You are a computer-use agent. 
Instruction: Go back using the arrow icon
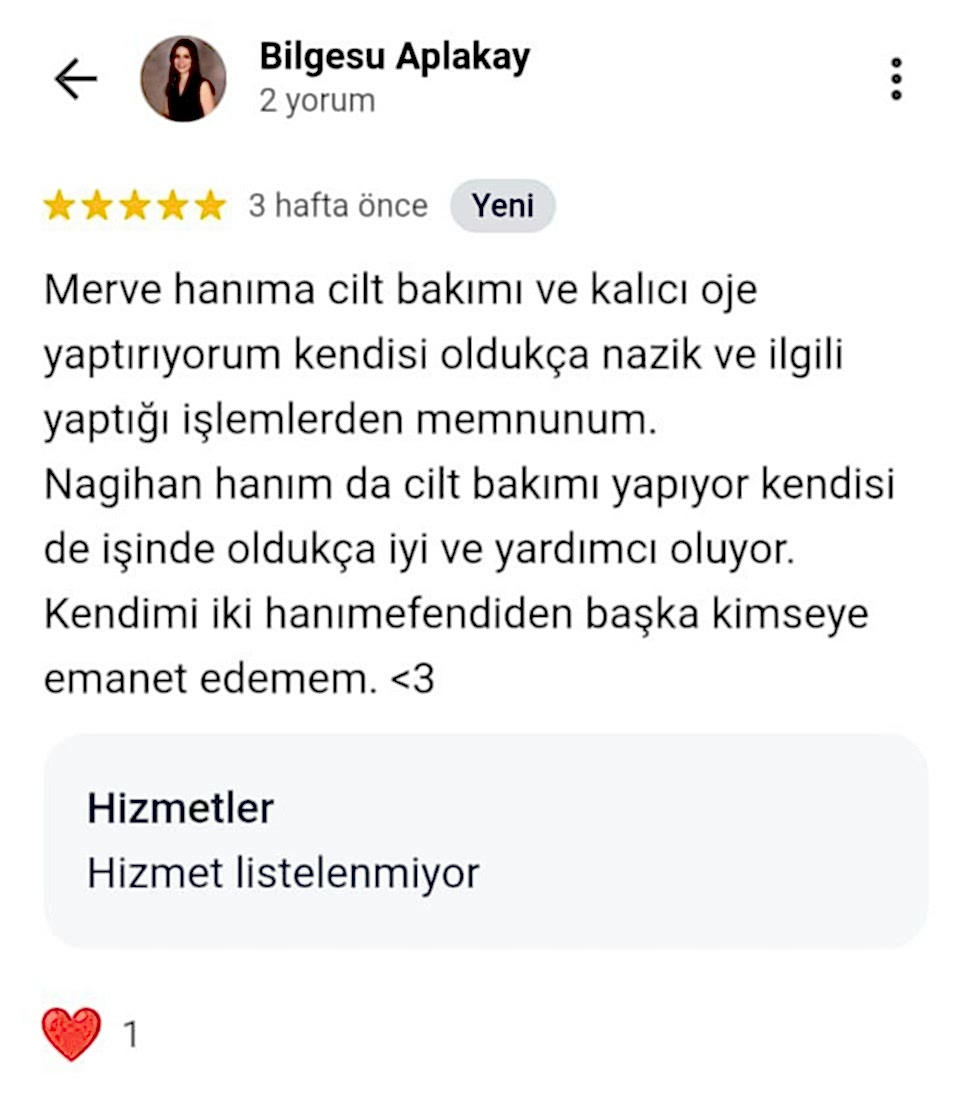pyautogui.click(x=75, y=79)
